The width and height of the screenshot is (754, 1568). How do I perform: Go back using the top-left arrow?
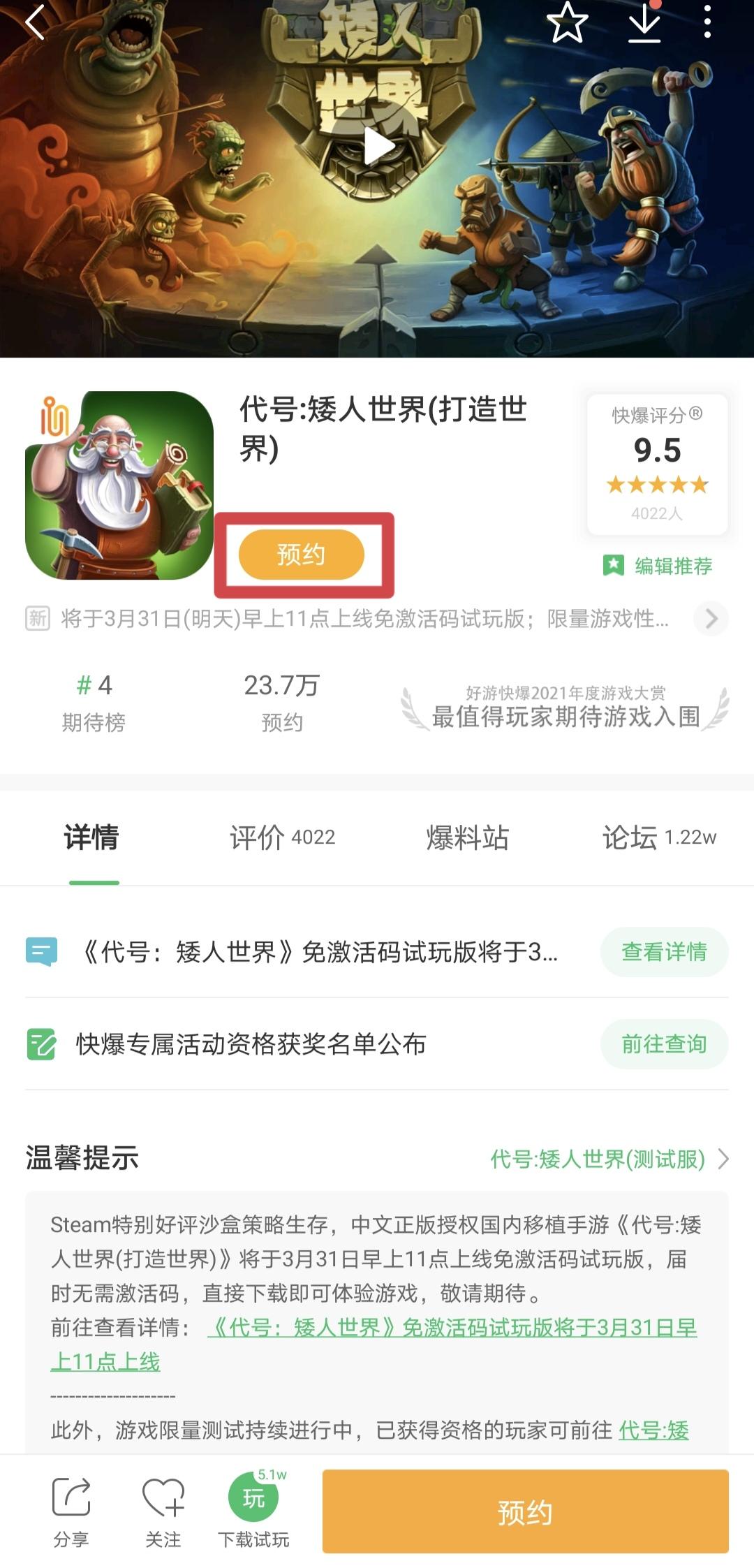pyautogui.click(x=35, y=22)
